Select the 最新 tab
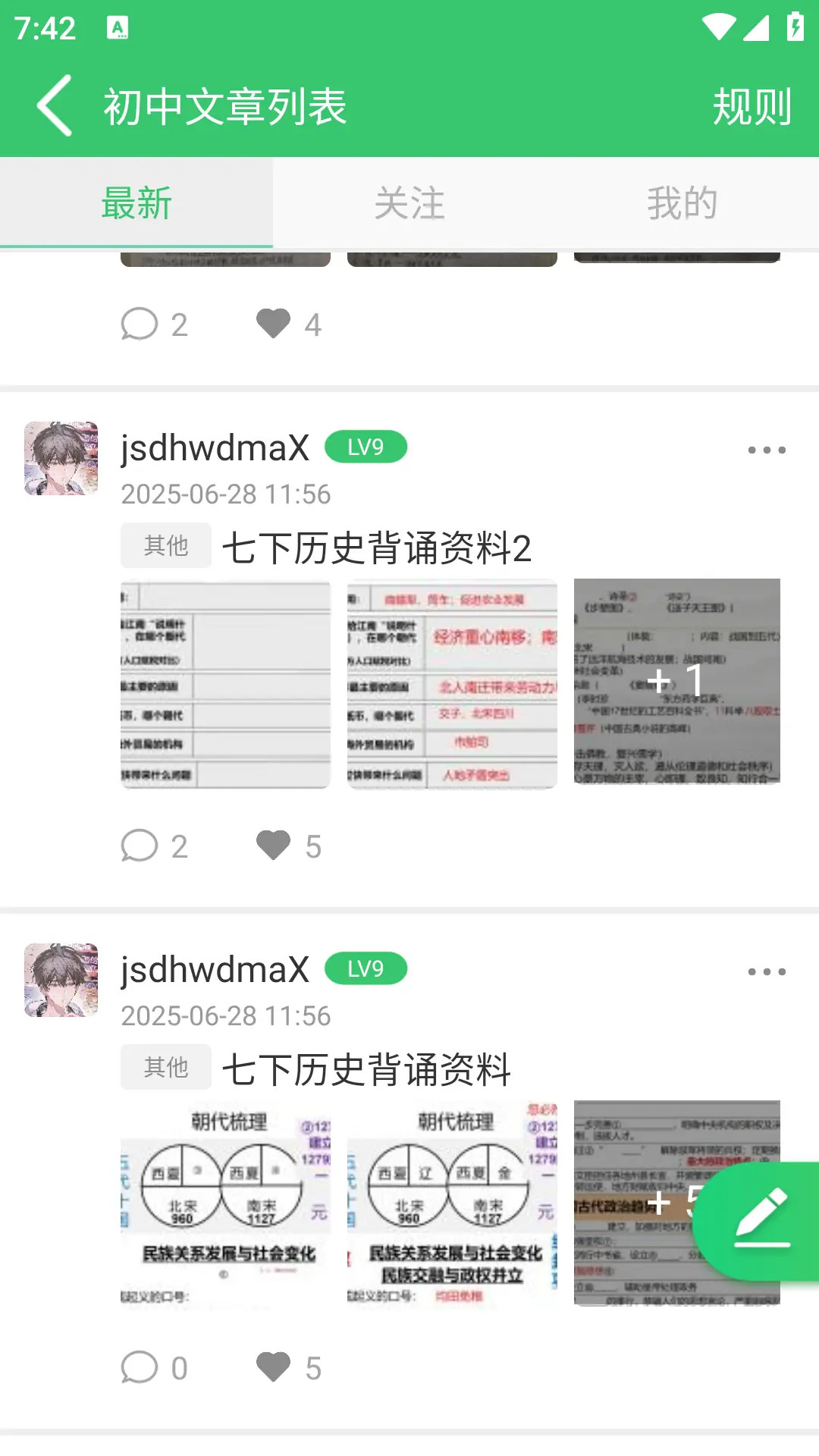 pos(136,203)
